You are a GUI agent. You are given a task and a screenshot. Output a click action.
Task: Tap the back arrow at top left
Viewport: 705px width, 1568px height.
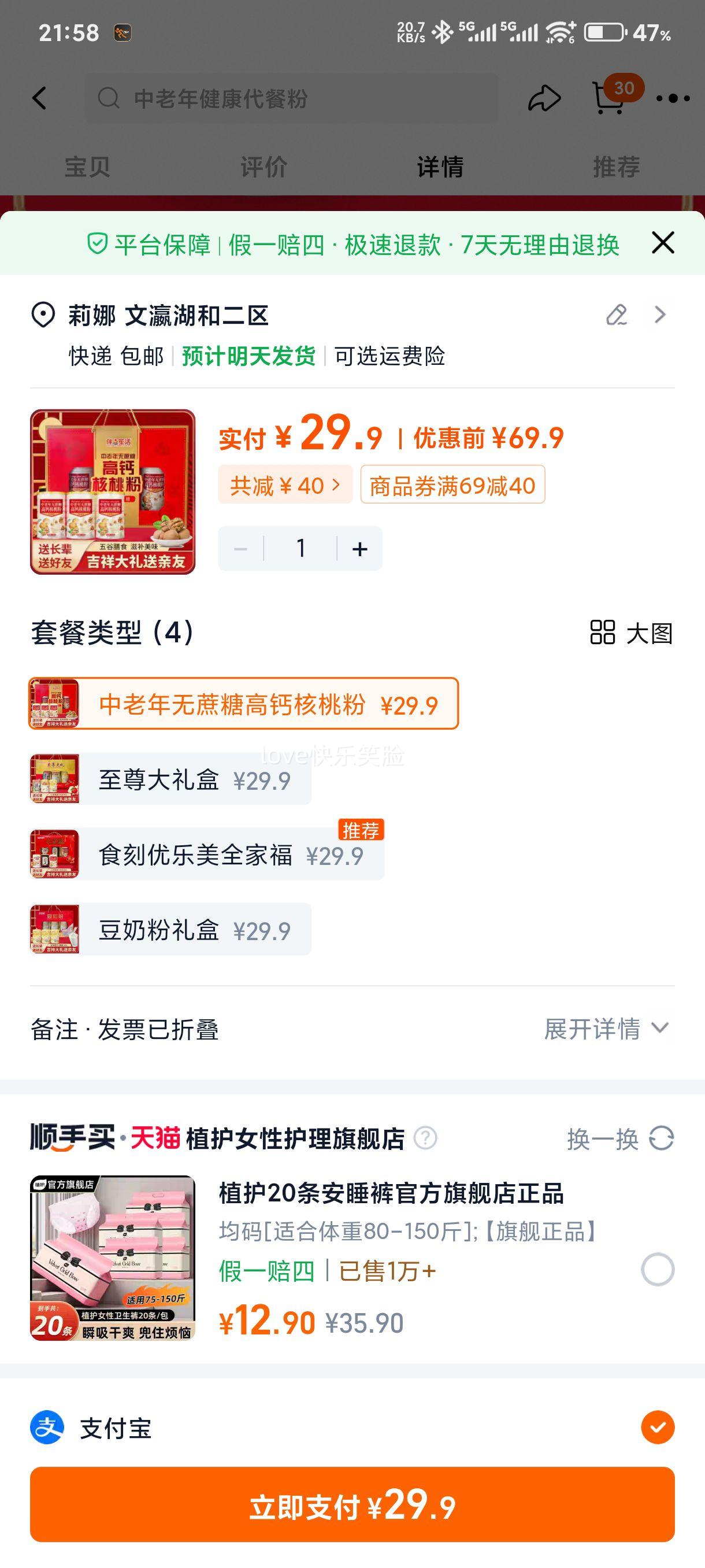(39, 97)
